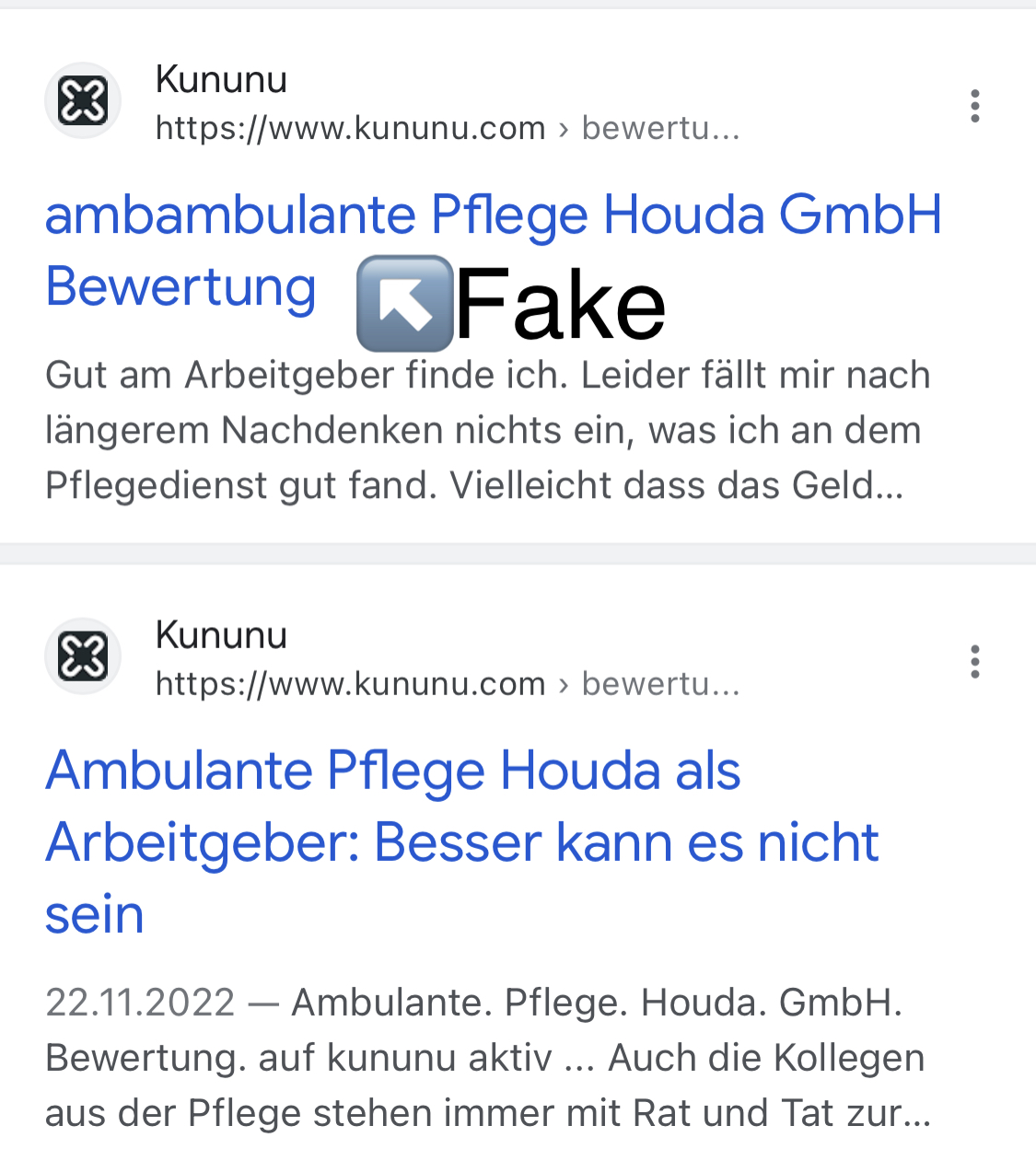Click the rounded favicon badge beside the second URL
This screenshot has width=1036, height=1149.
click(83, 656)
